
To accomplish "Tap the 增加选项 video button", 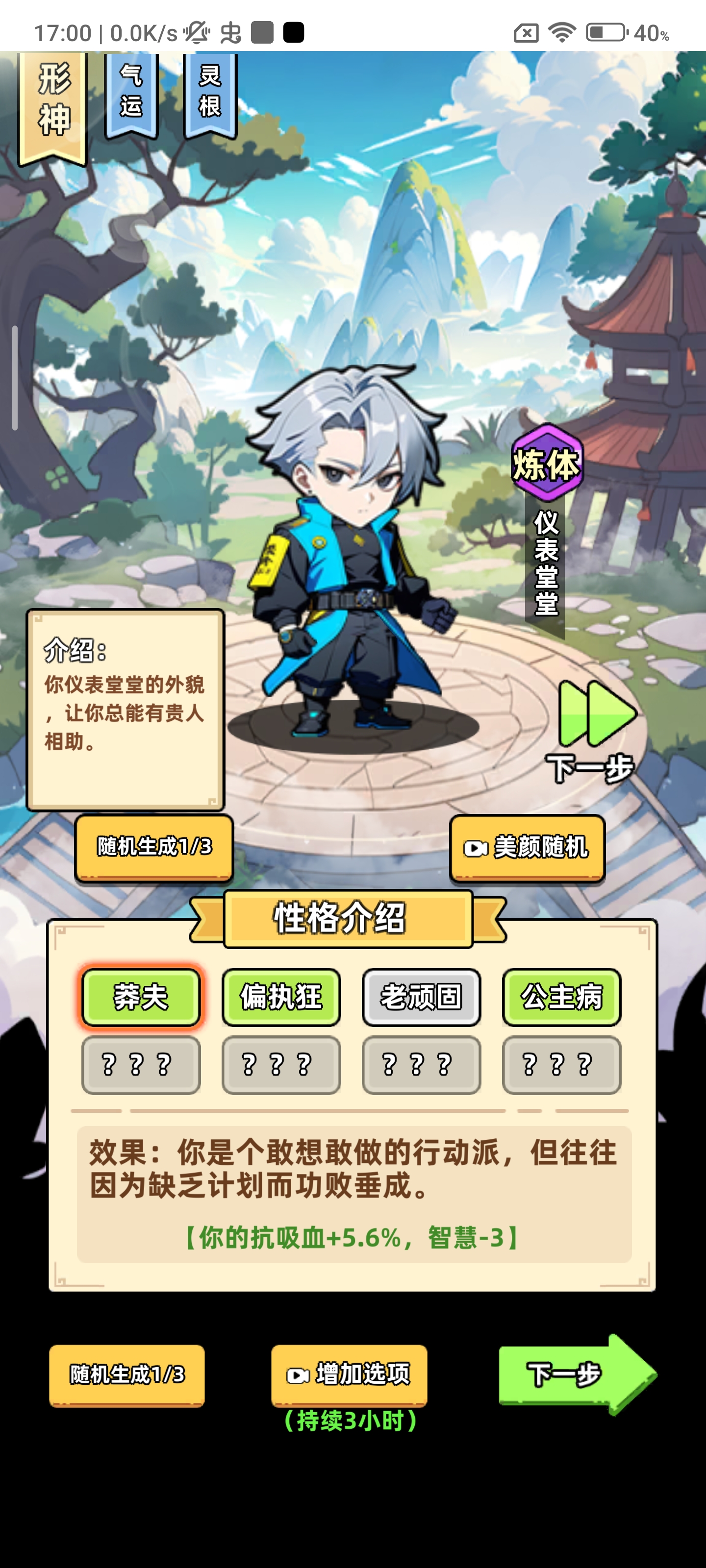I will pyautogui.click(x=349, y=1374).
